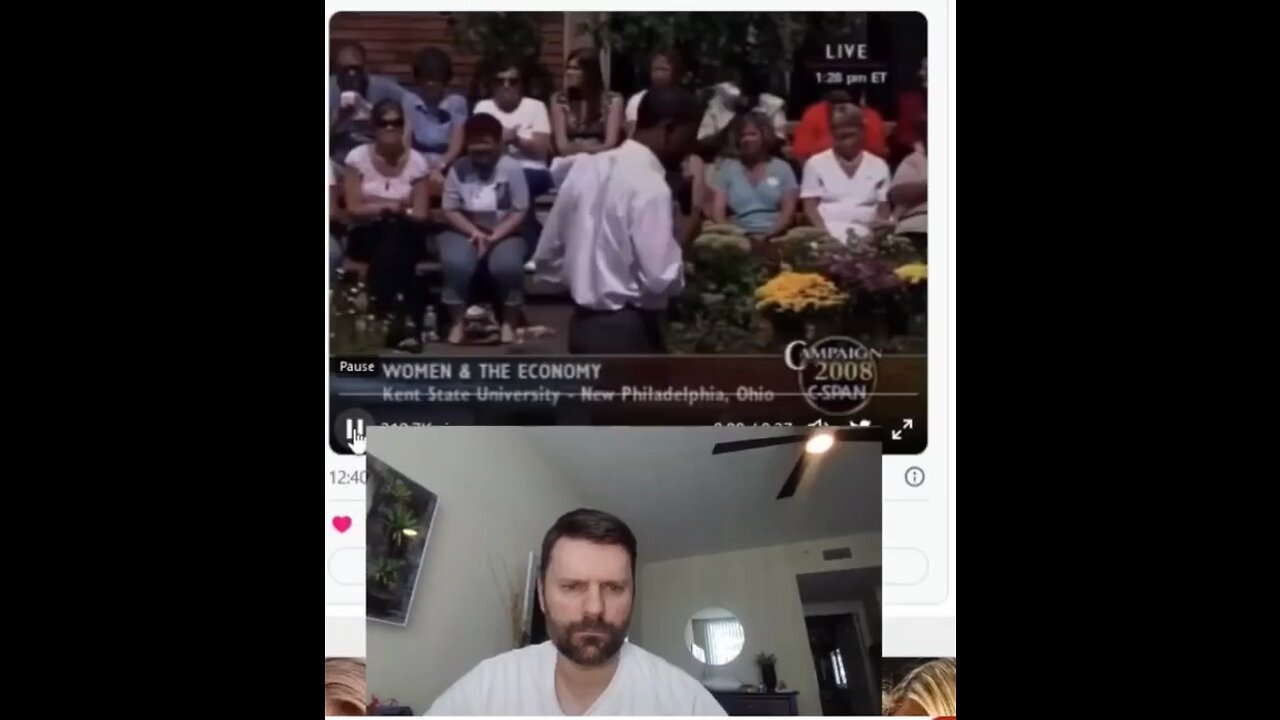
Task: Tap the pink heart like icon
Action: click(342, 524)
